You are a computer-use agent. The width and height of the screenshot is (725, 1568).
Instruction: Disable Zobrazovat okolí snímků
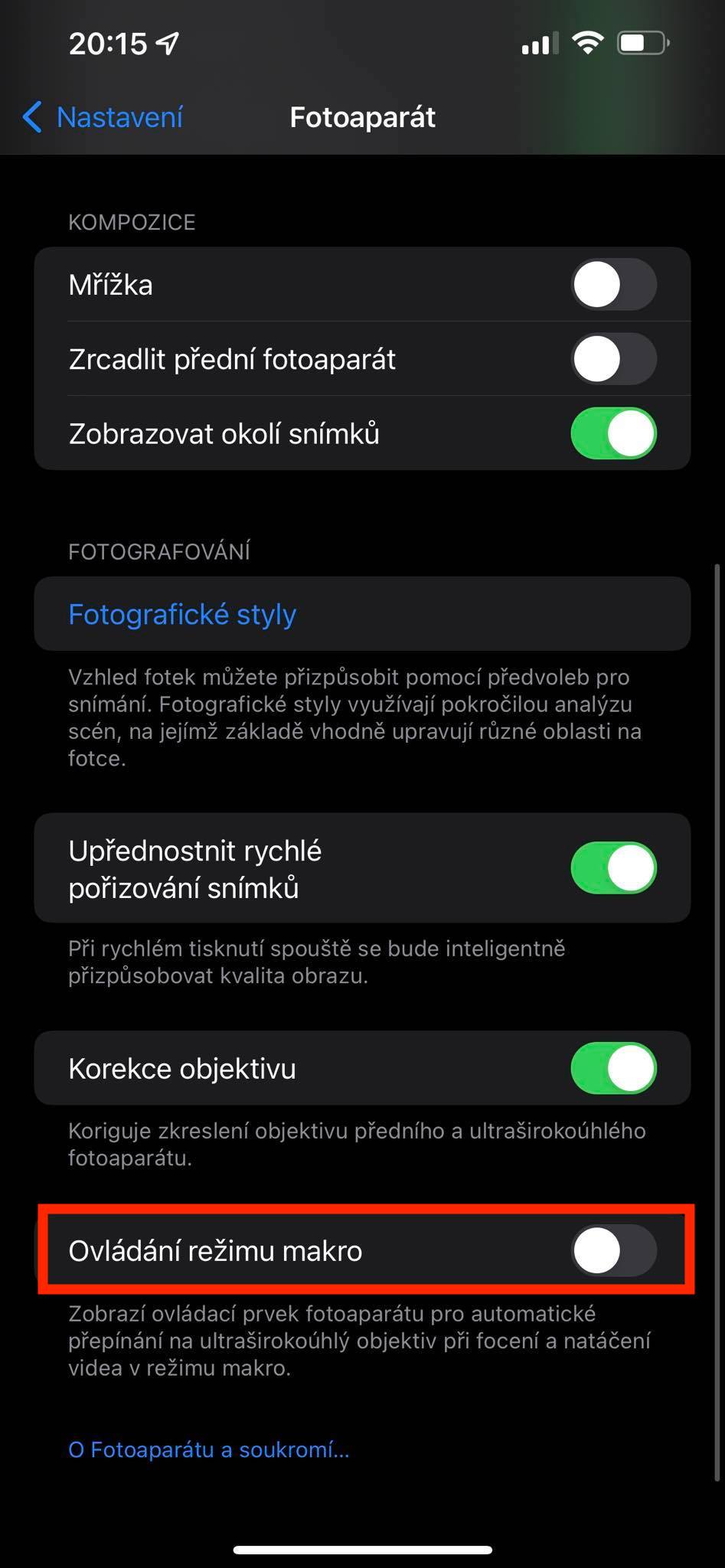613,433
